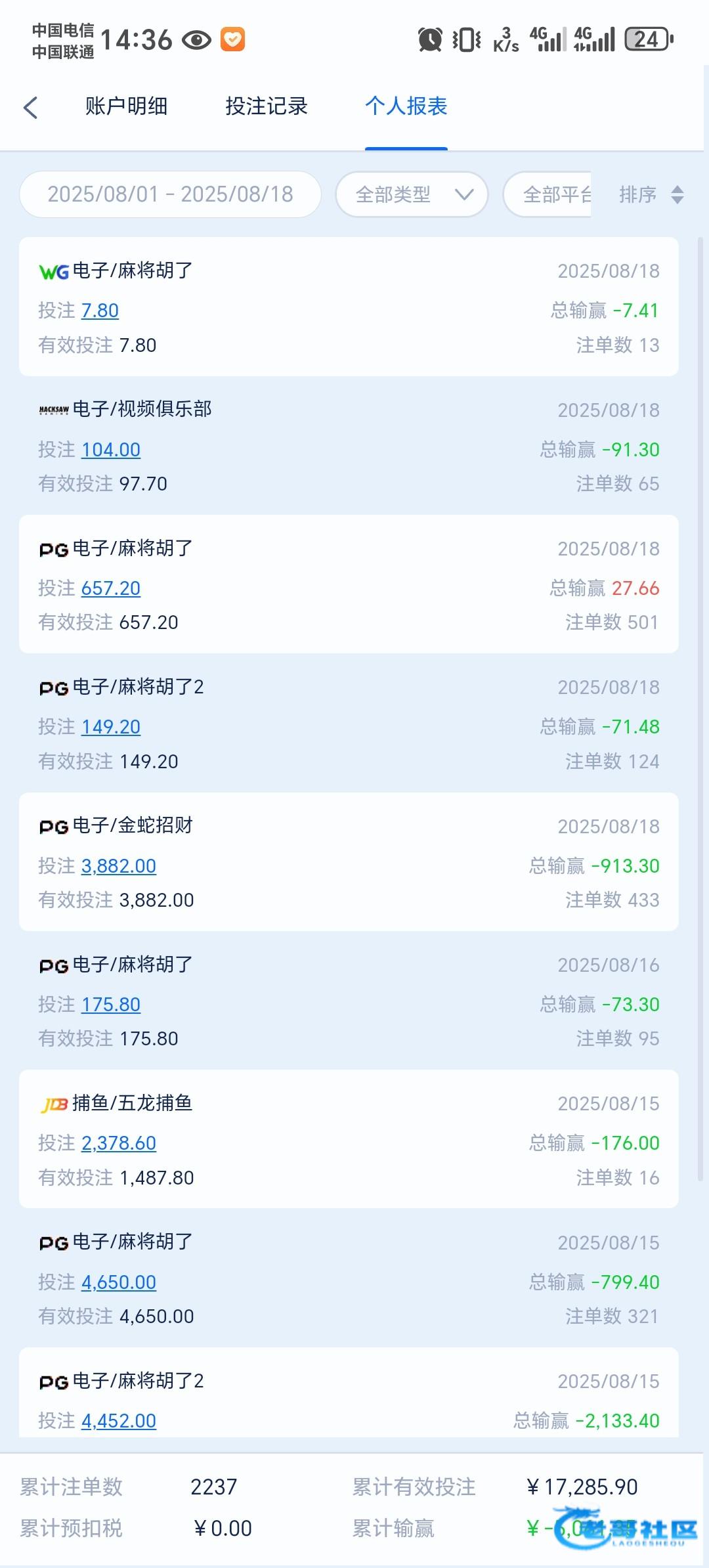Open the bet amount link 4,452.00
The image size is (709, 1568).
click(x=119, y=1421)
